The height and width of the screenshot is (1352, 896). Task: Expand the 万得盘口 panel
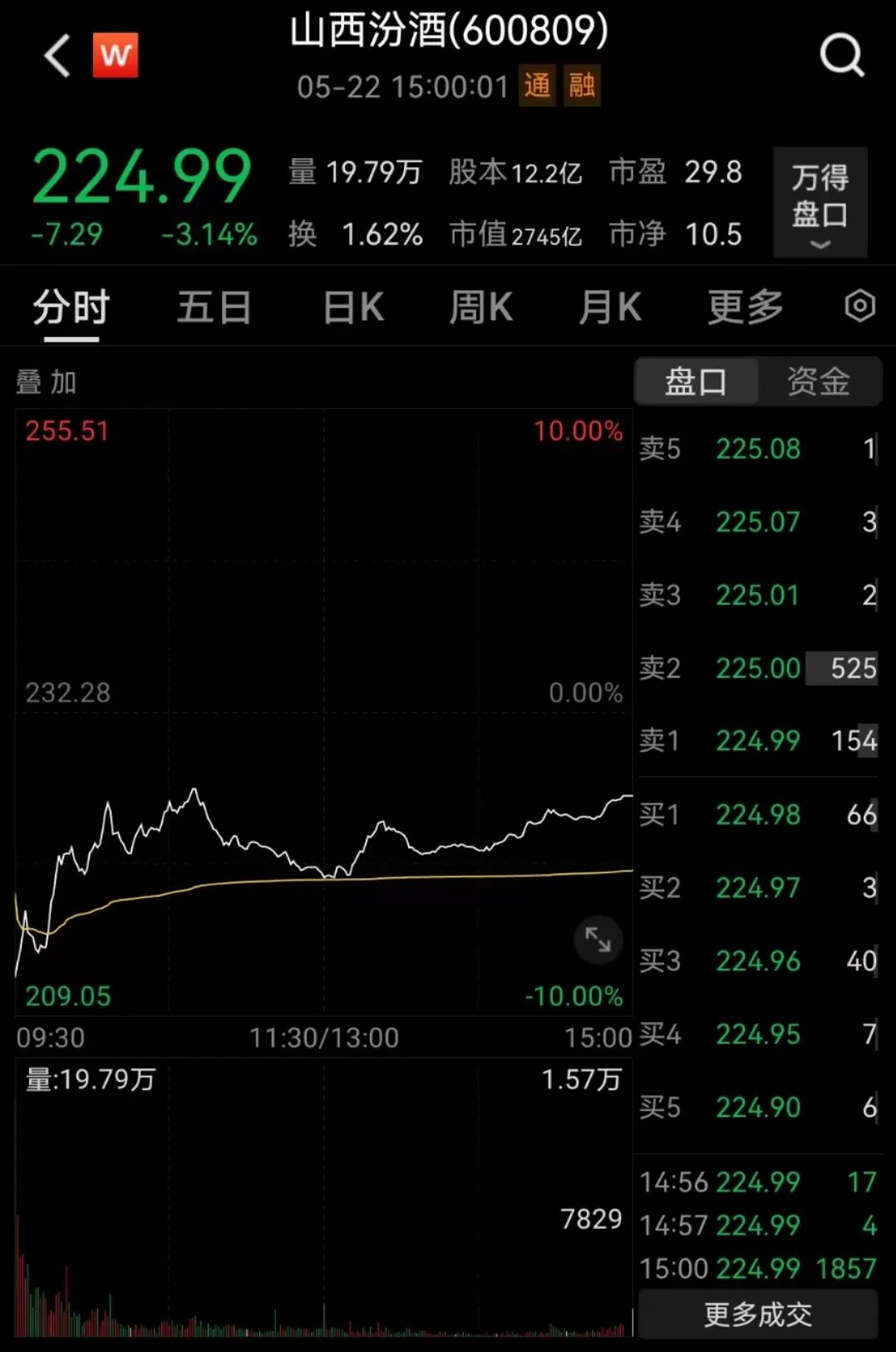click(820, 202)
